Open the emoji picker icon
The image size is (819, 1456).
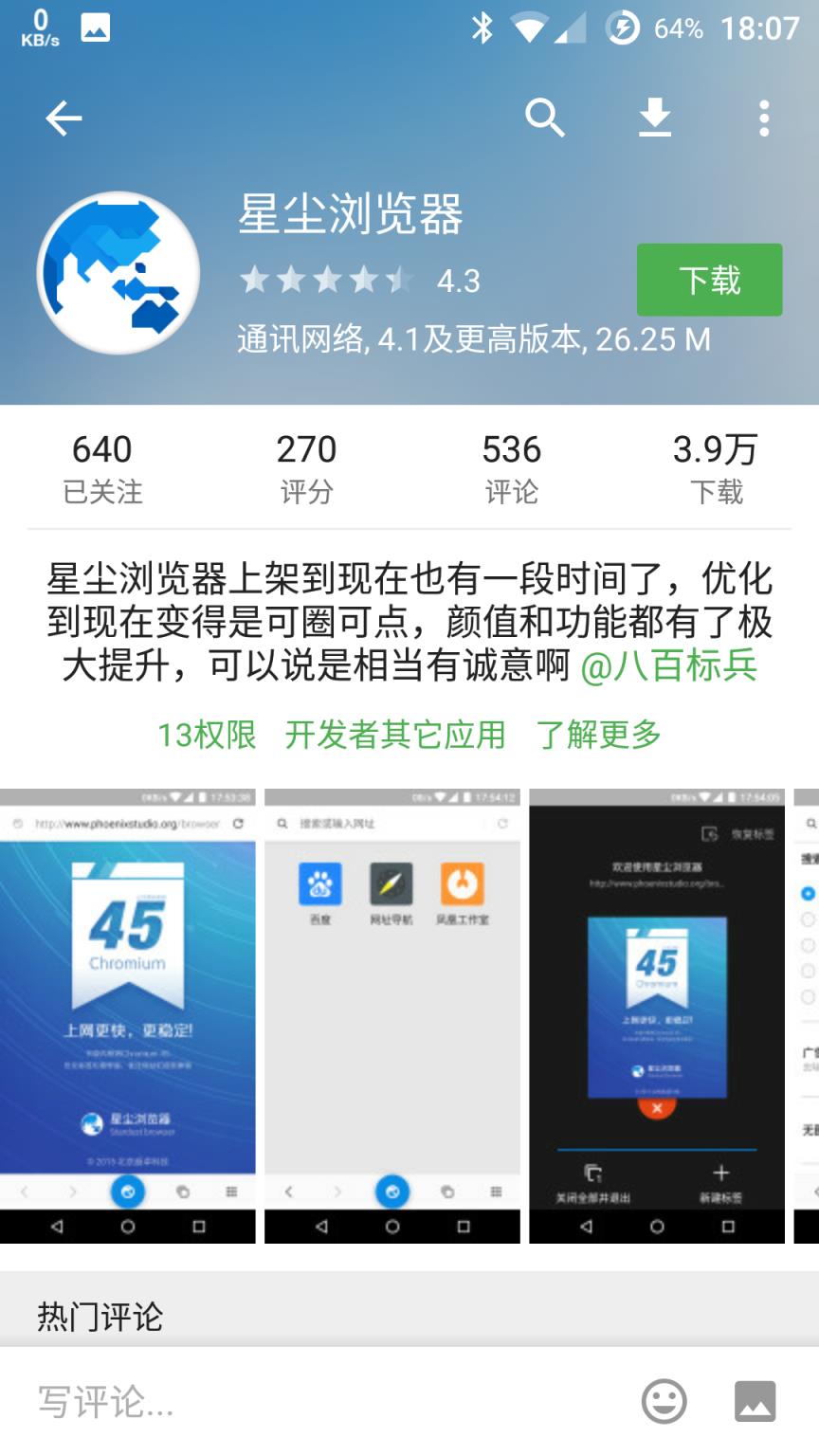click(x=664, y=1401)
